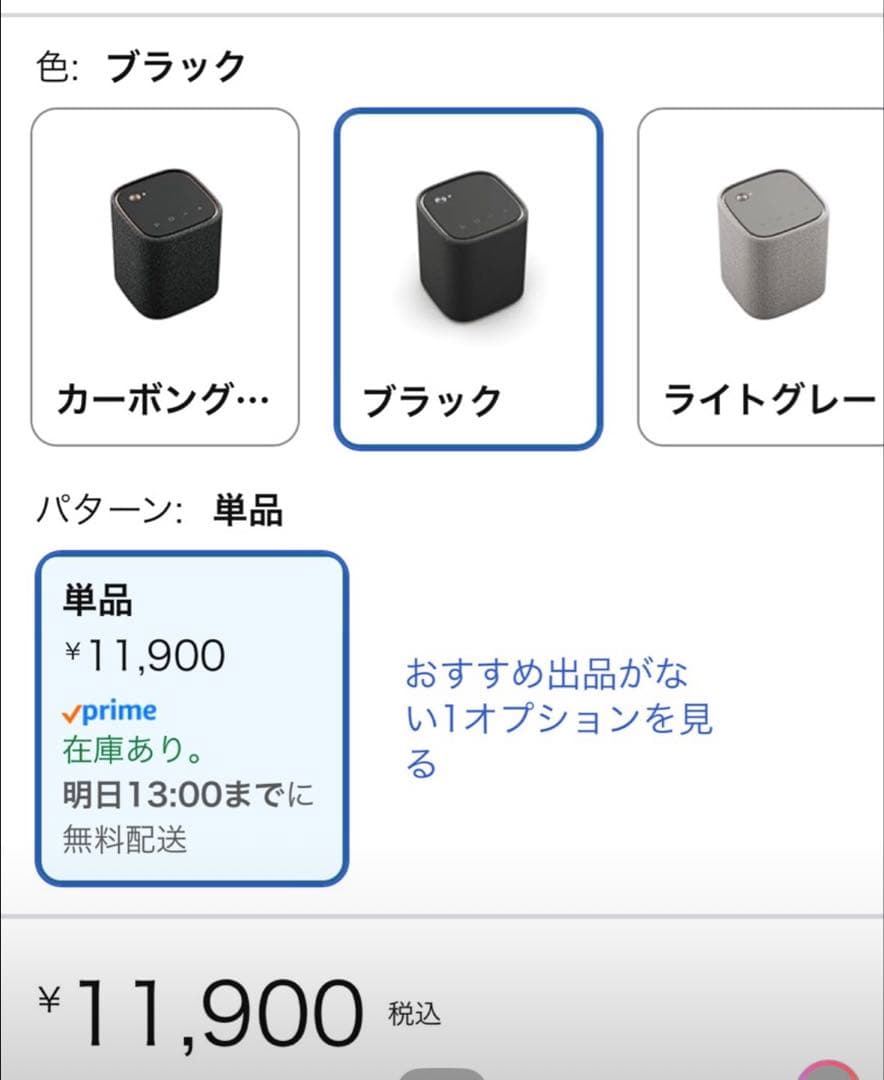Screen dimensions: 884x1080
Task: Click the light grey speaker image
Action: (x=770, y=248)
